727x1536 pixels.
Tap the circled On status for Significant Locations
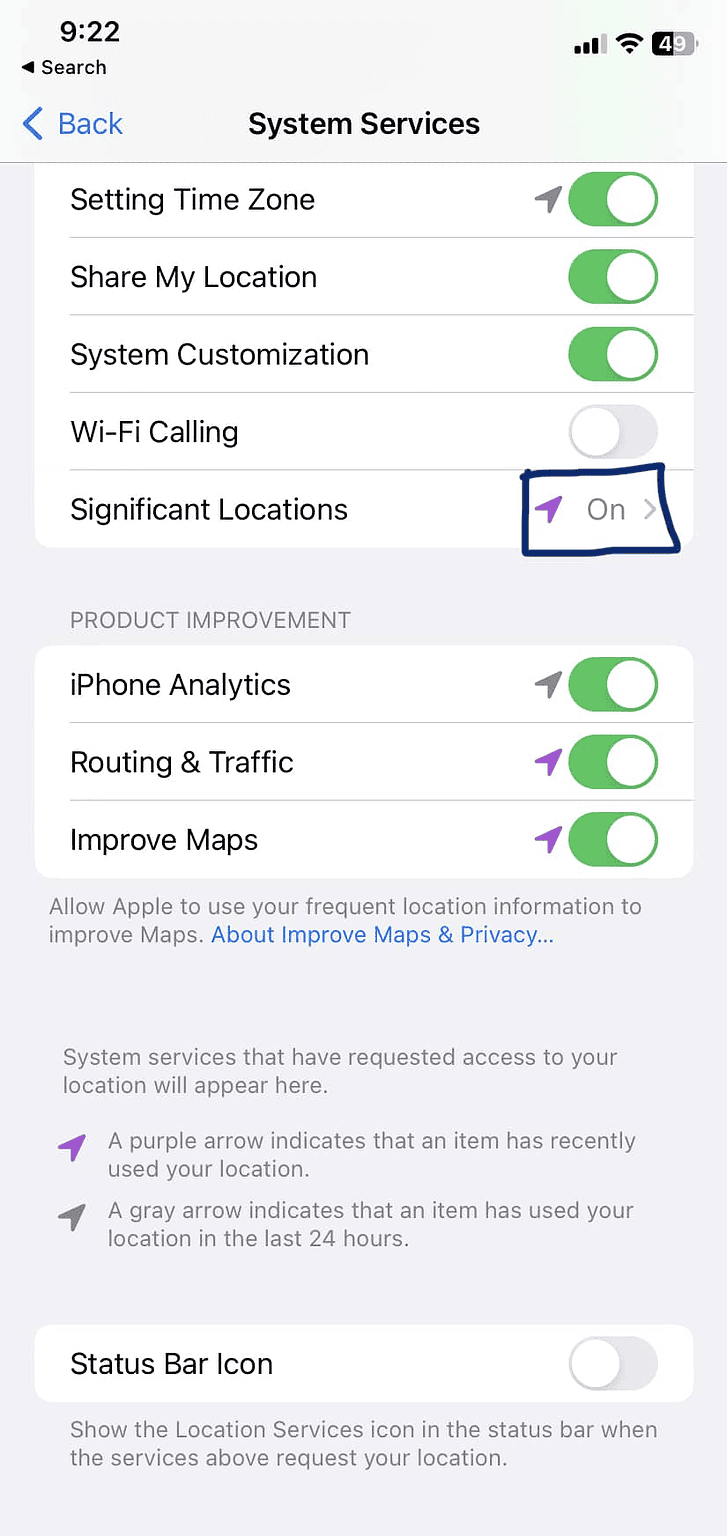click(605, 510)
